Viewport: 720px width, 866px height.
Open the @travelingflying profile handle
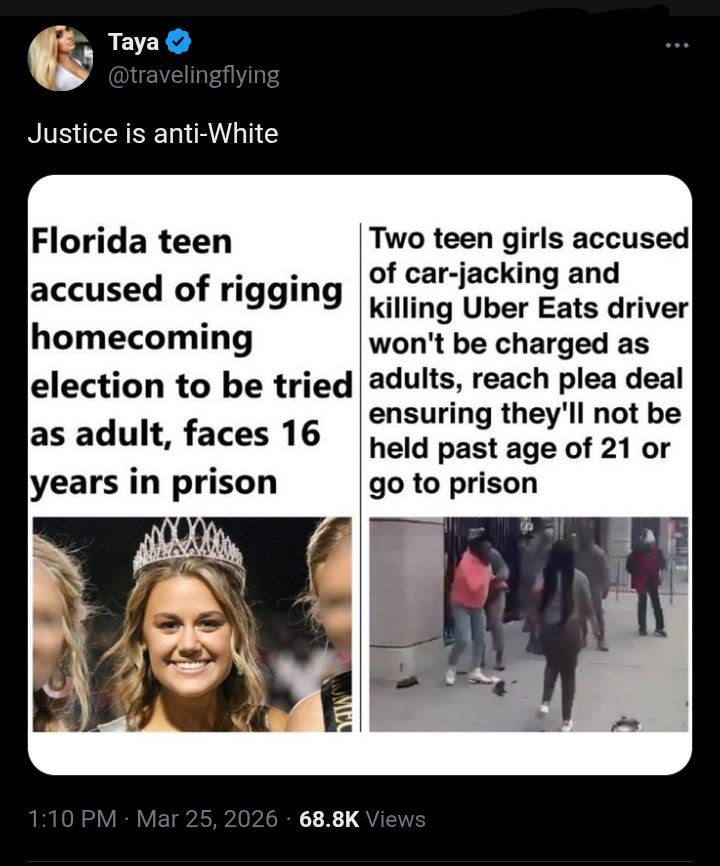click(x=193, y=75)
